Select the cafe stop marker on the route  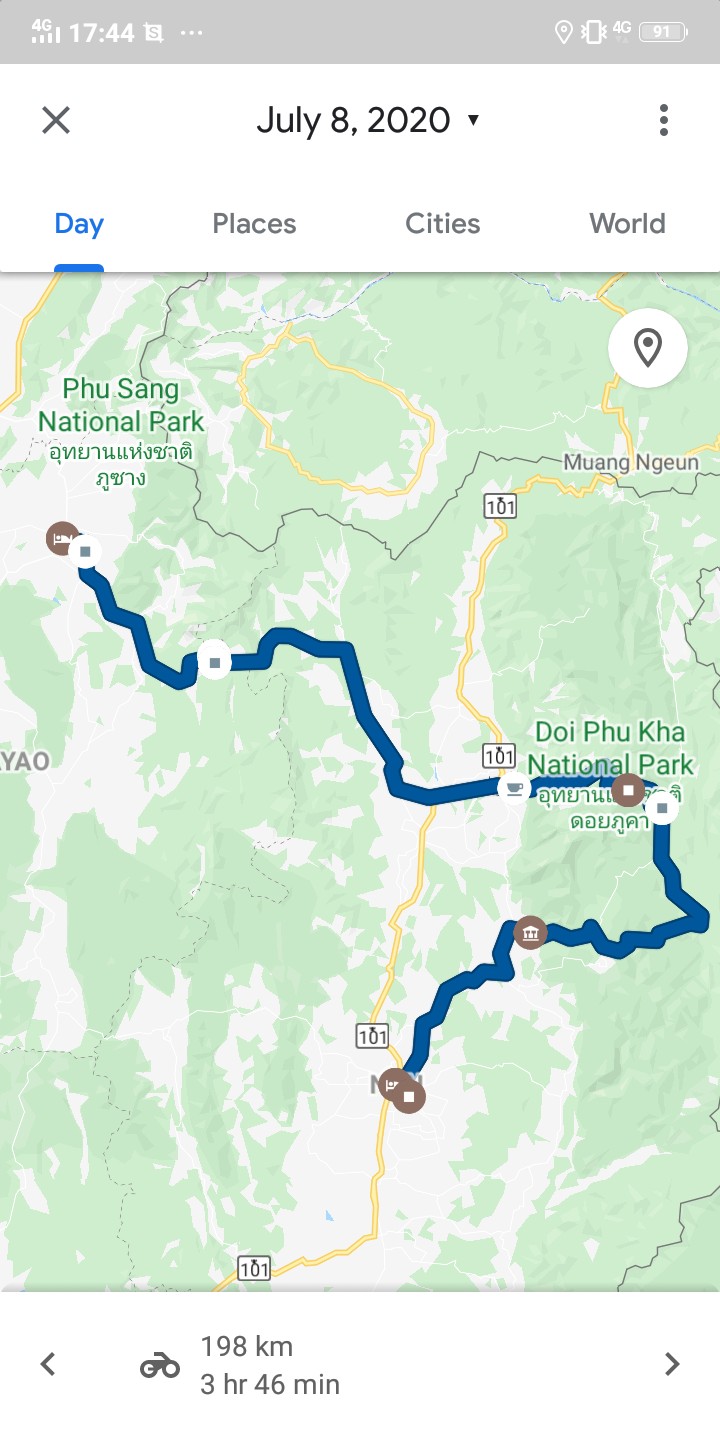click(514, 788)
